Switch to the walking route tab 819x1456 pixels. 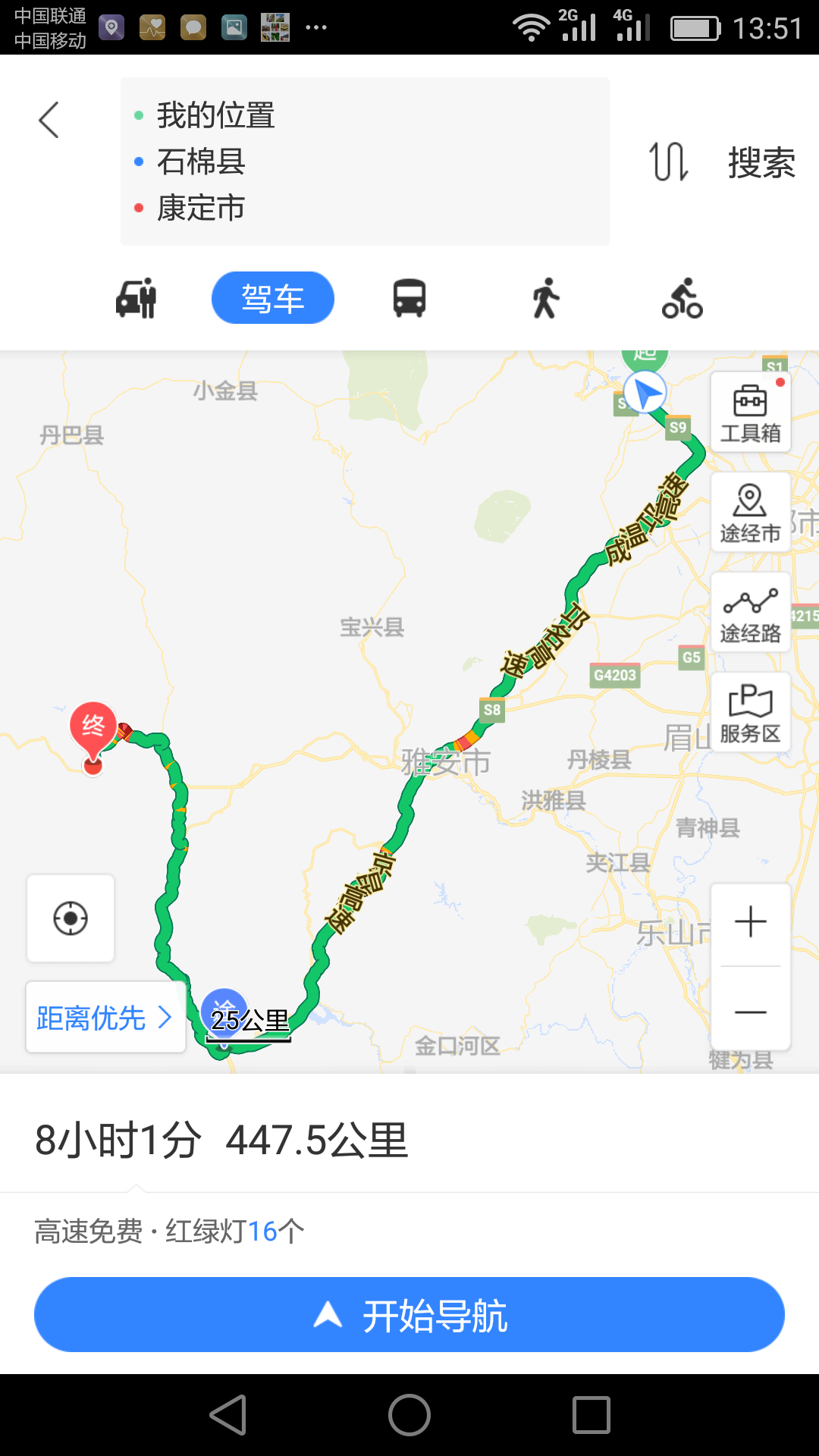pos(546,298)
